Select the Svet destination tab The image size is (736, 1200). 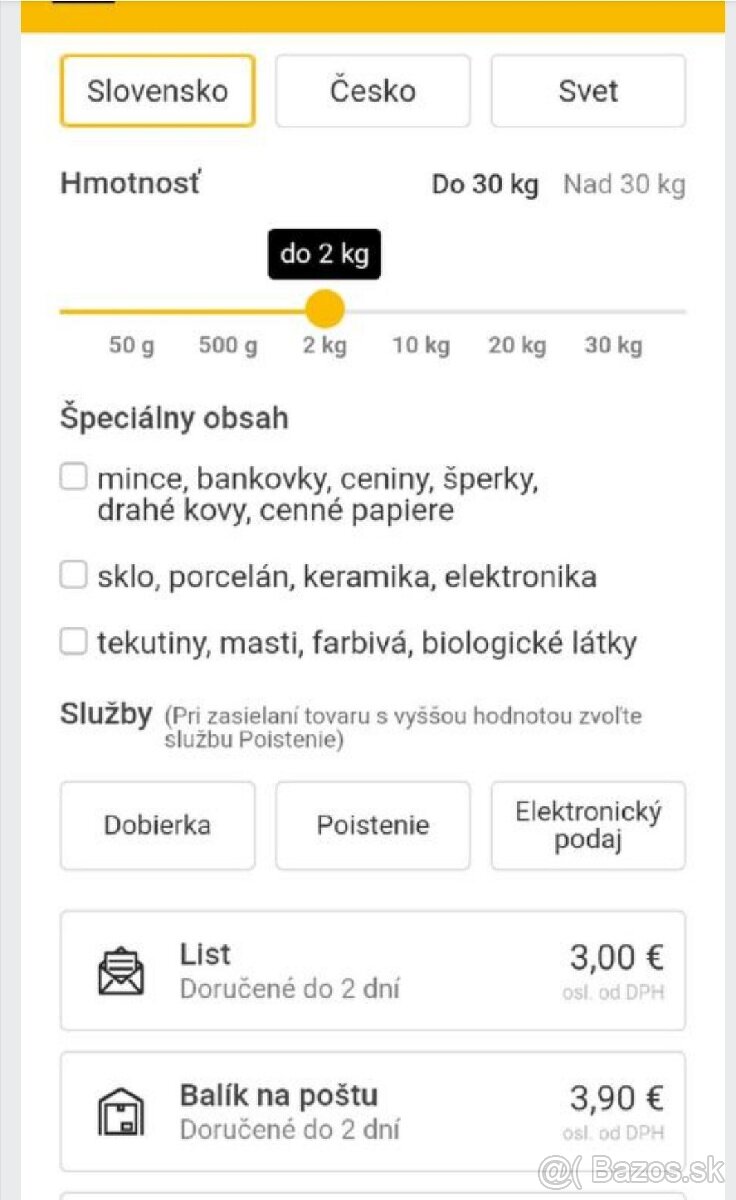pyautogui.click(x=588, y=90)
